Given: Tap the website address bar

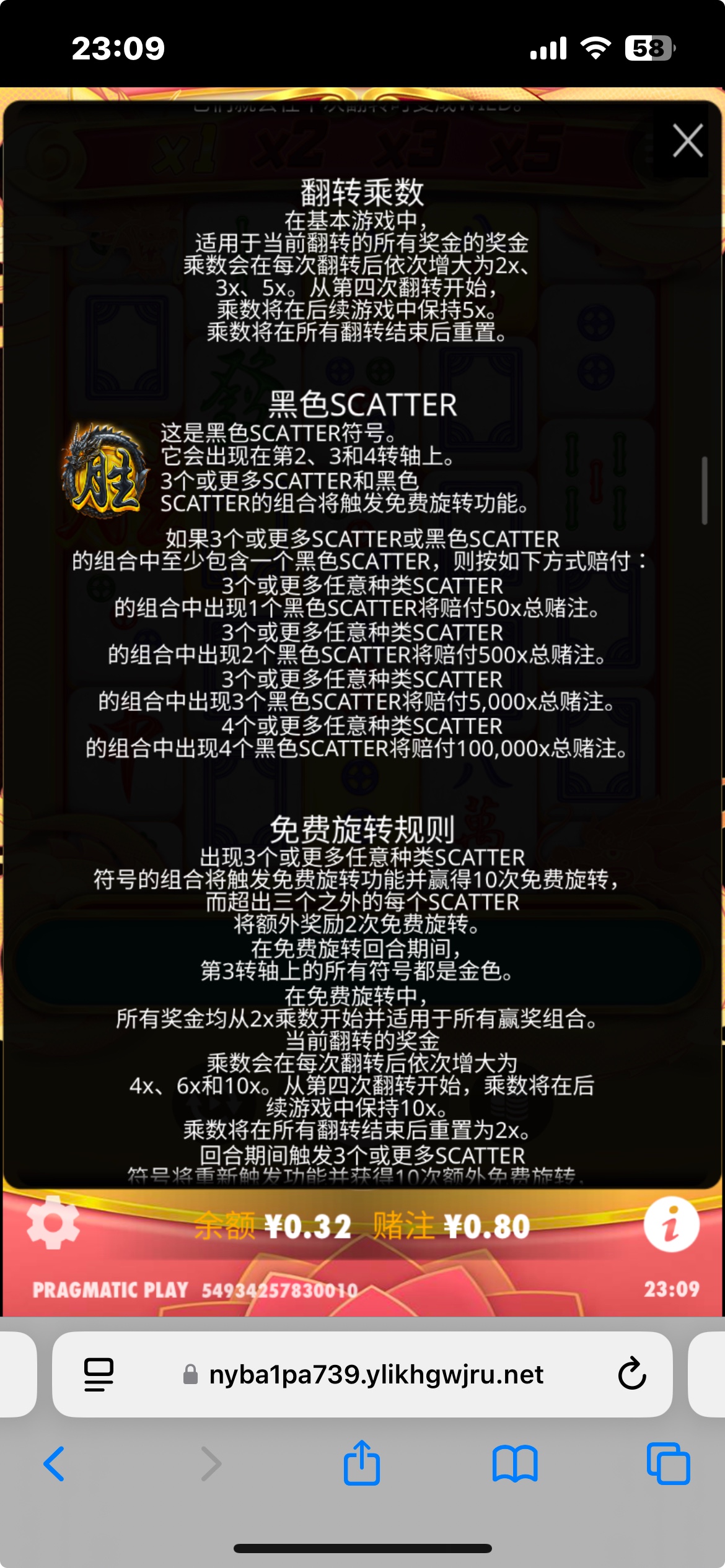Looking at the screenshot, I should (x=376, y=1374).
